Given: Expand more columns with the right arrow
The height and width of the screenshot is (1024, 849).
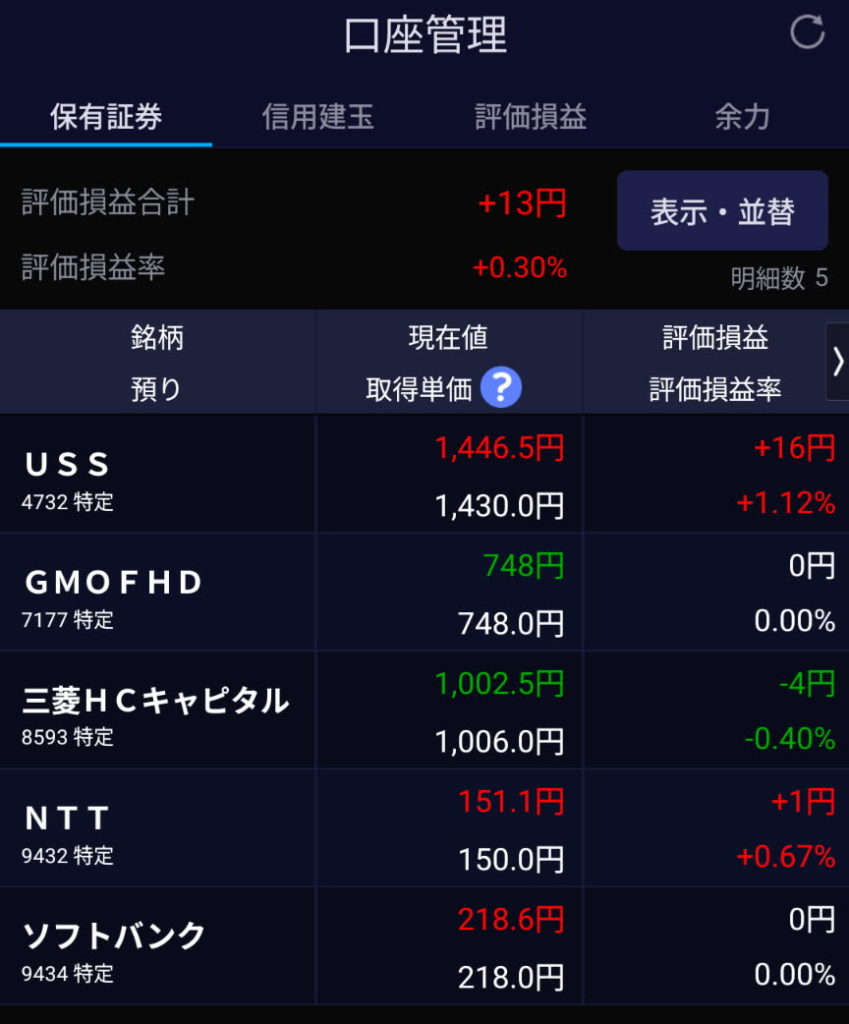Looking at the screenshot, I should [837, 362].
